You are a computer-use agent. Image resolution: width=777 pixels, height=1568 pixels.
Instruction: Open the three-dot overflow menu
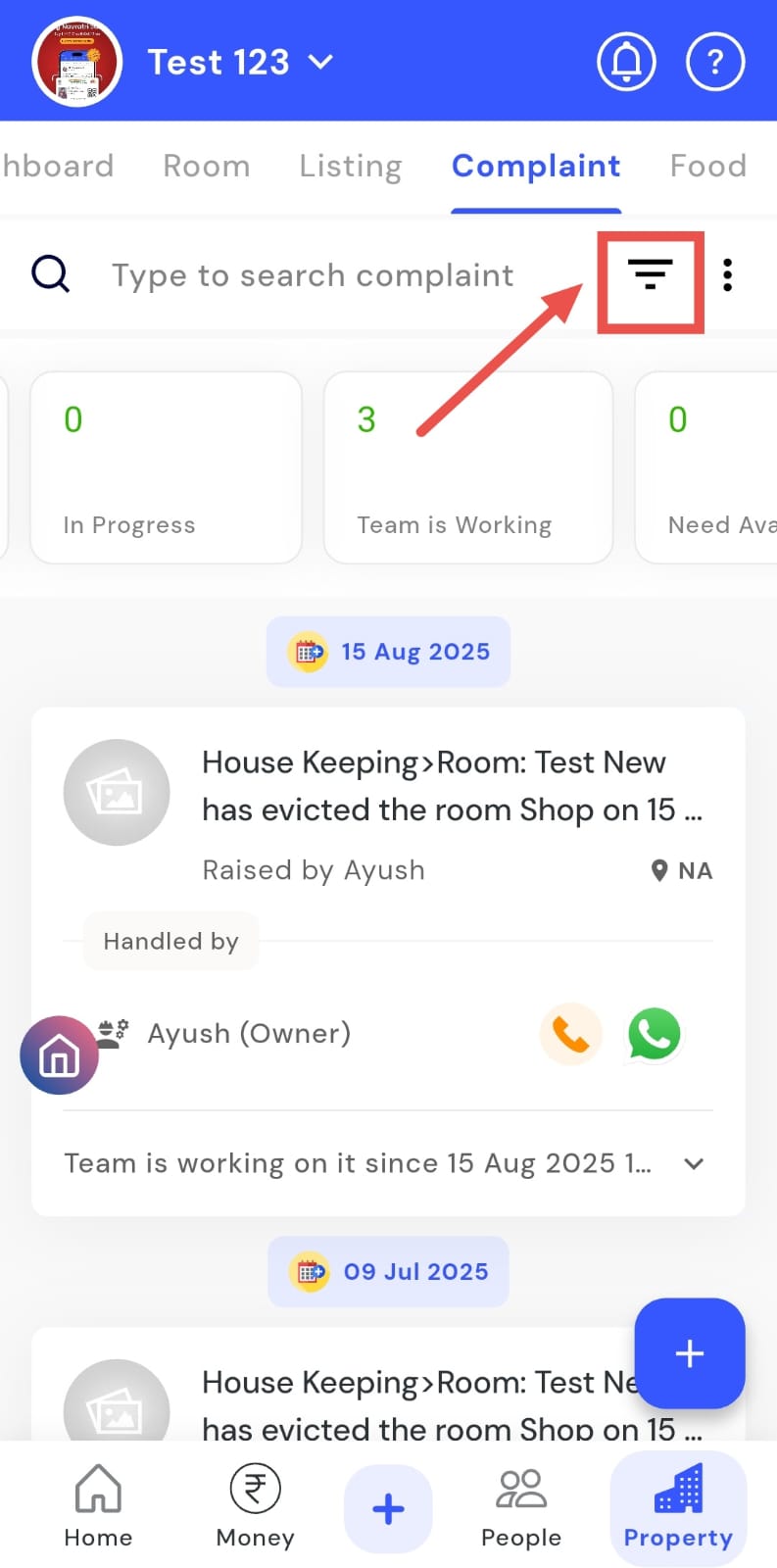tap(727, 275)
